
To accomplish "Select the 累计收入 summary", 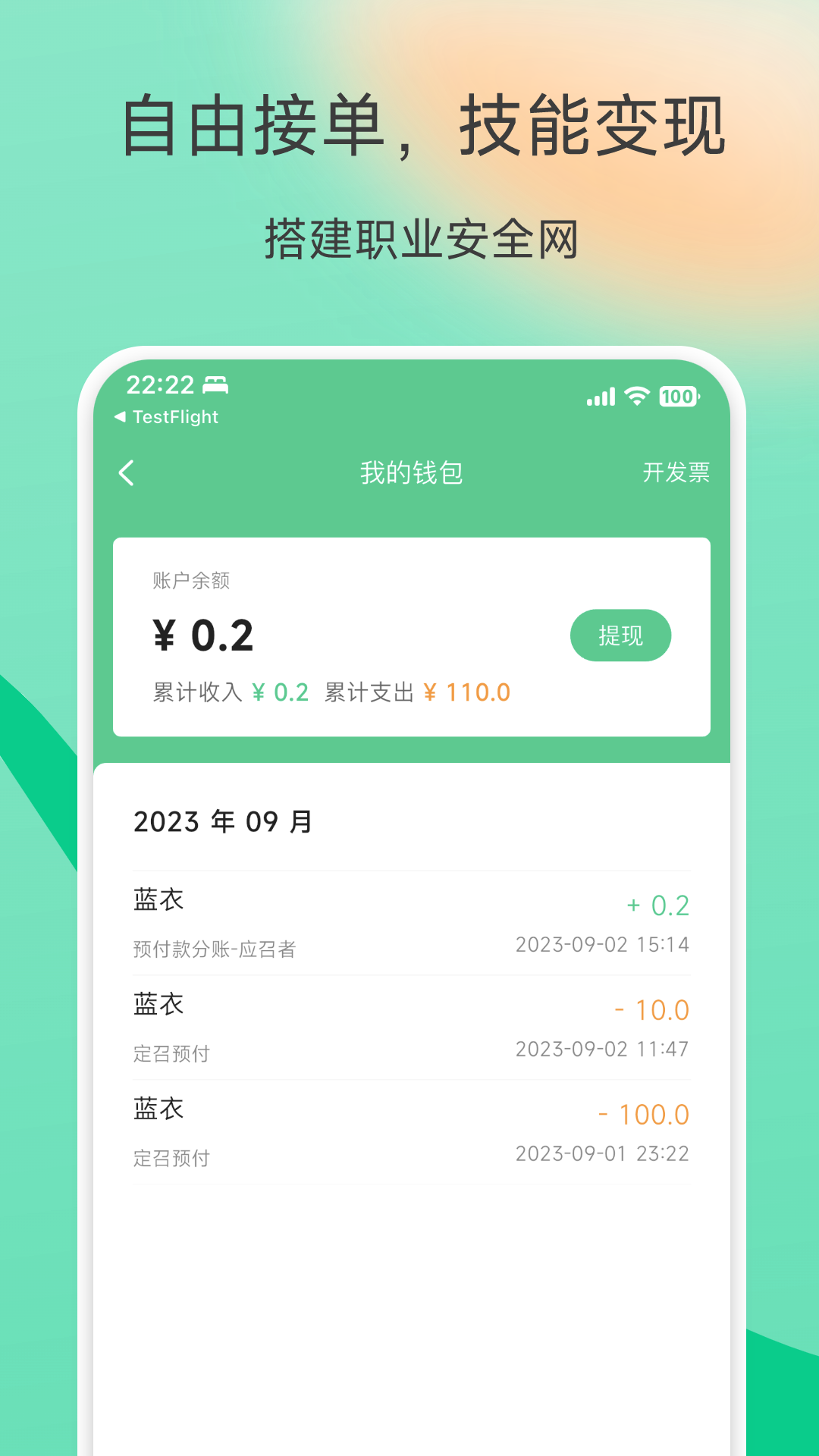I will (x=227, y=692).
